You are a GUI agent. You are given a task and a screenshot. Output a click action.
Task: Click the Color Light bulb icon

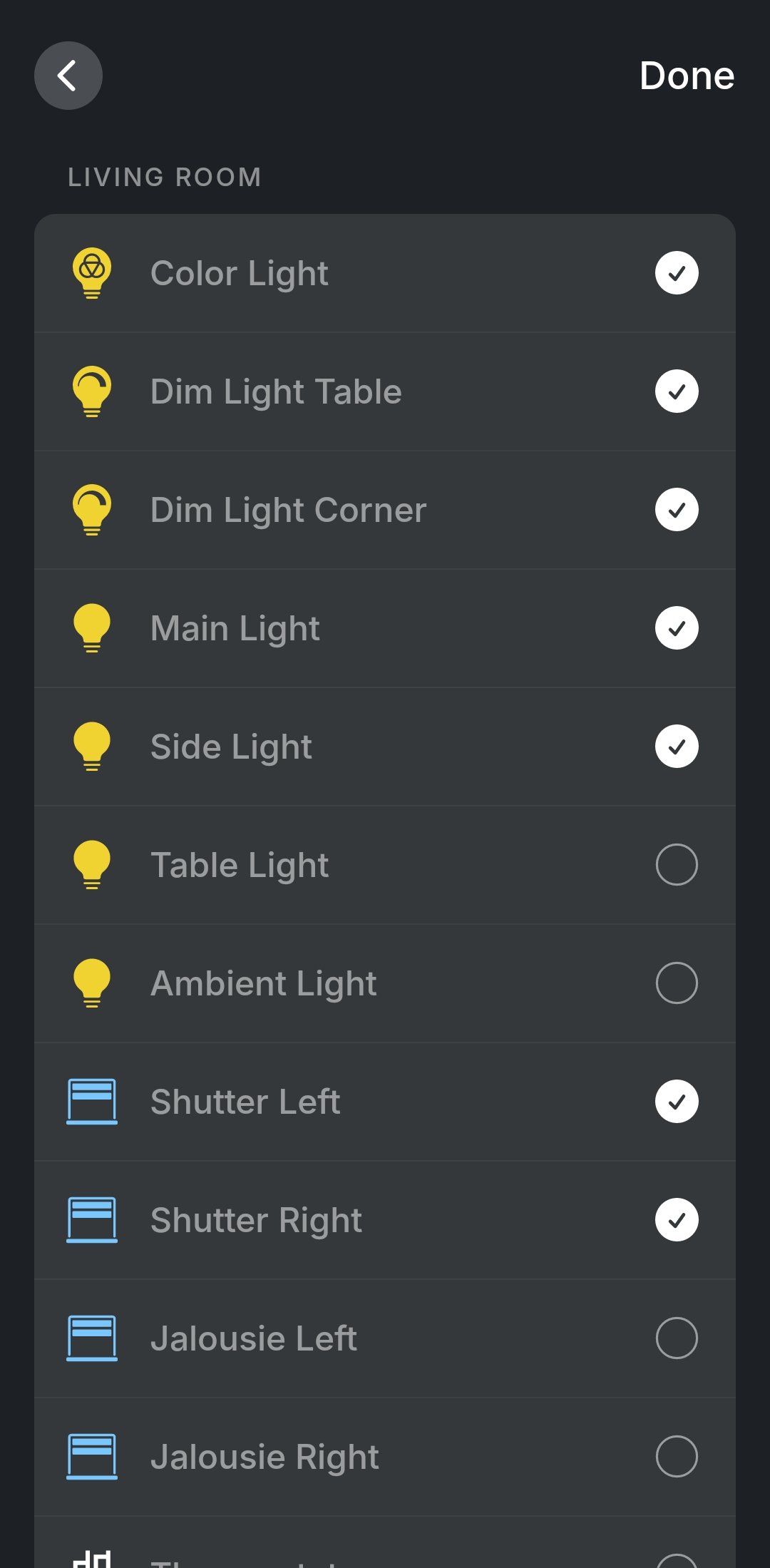click(91, 273)
